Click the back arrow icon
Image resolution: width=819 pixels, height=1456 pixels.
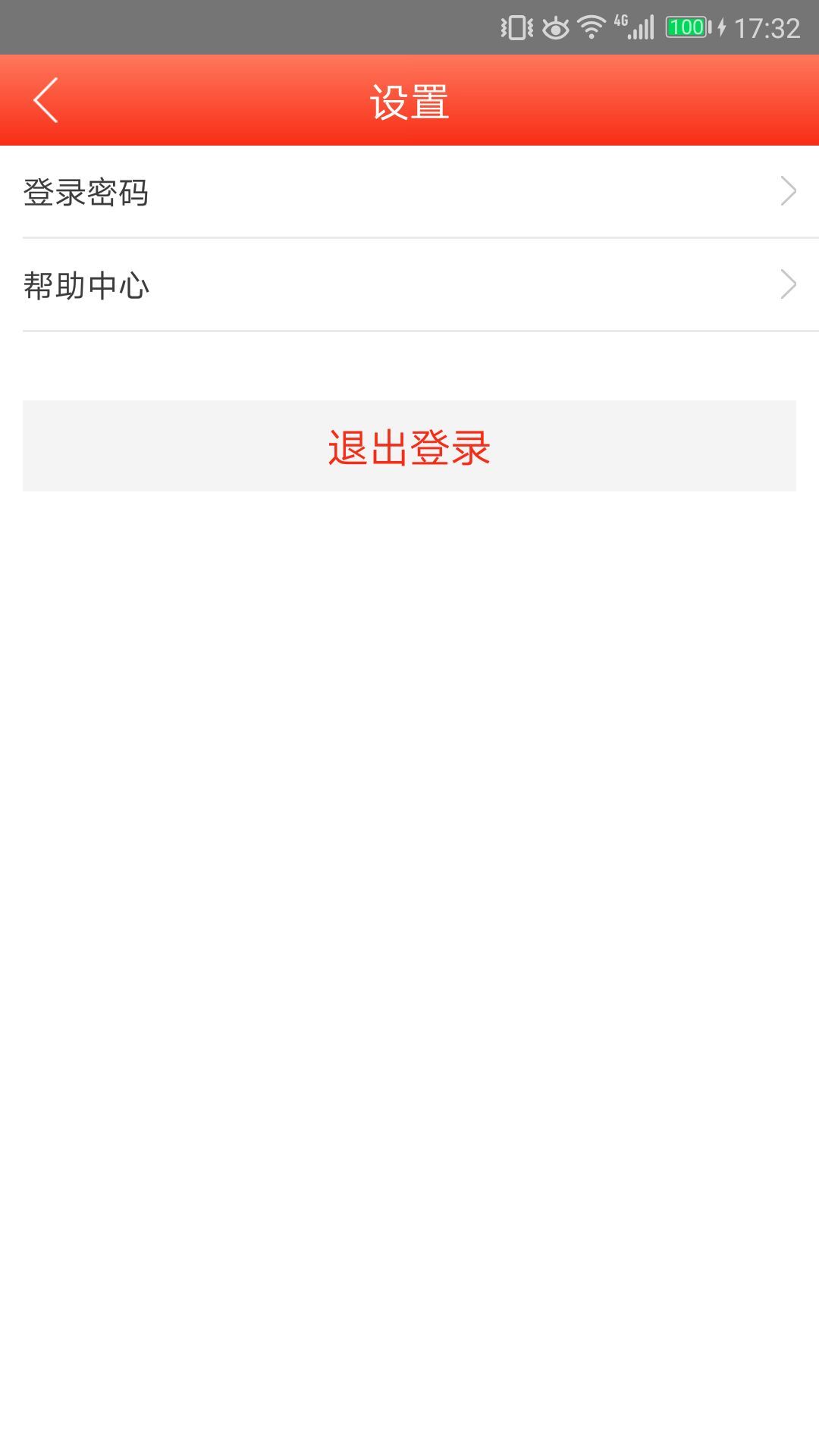pos(45,99)
